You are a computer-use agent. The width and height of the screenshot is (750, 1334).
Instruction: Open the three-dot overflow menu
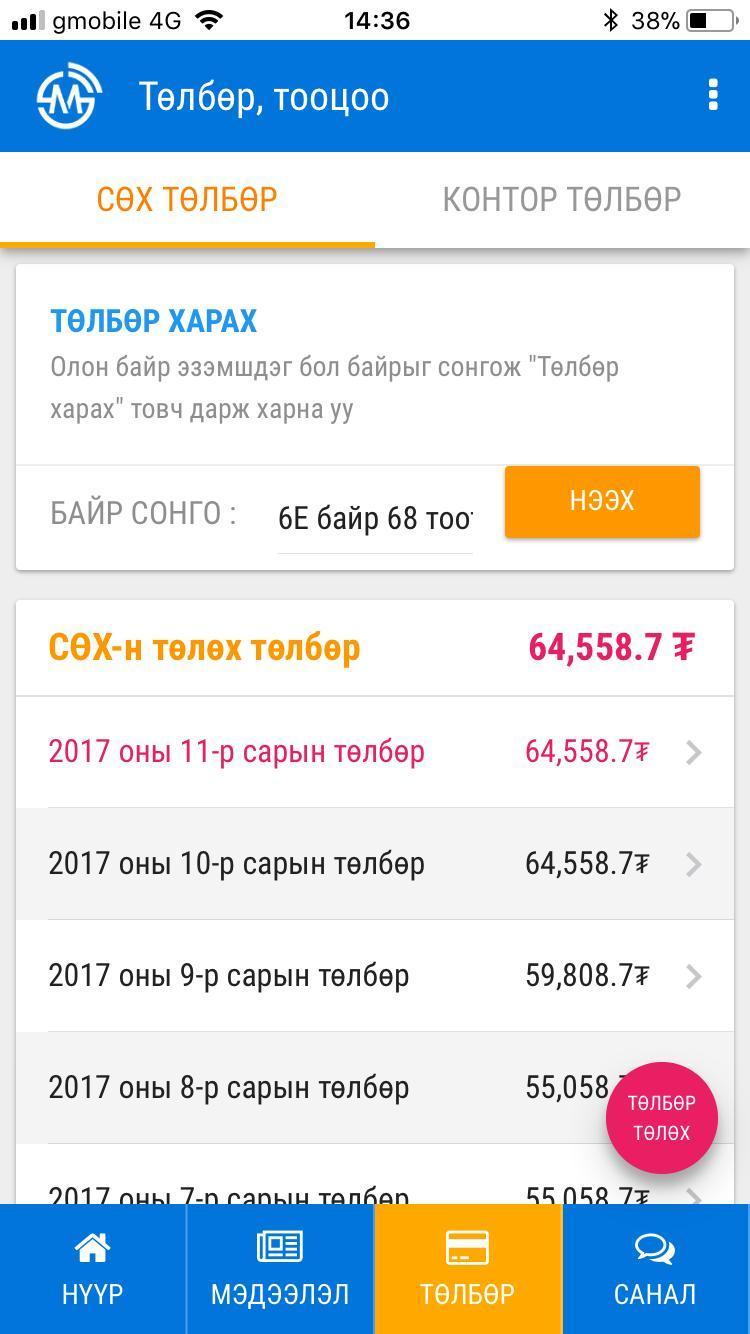[712, 96]
